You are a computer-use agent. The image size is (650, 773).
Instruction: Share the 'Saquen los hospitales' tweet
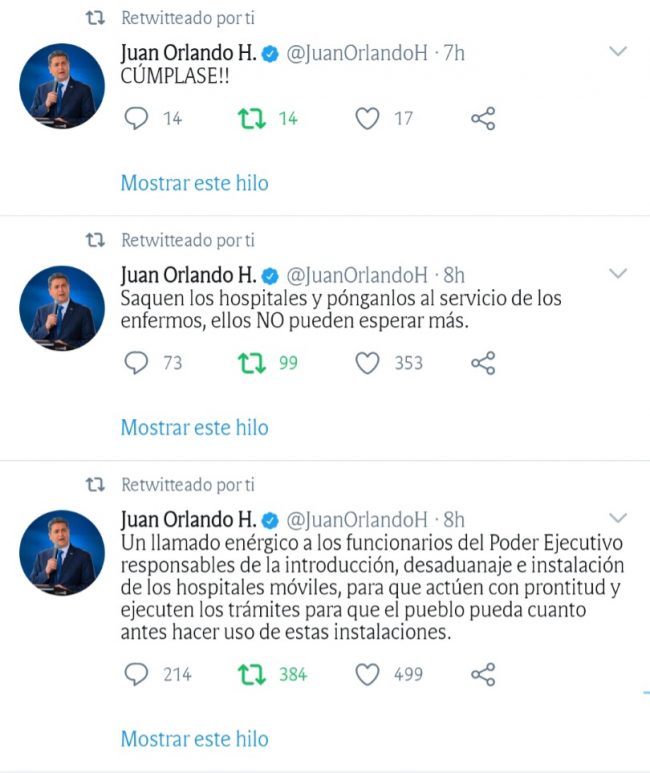pos(483,363)
